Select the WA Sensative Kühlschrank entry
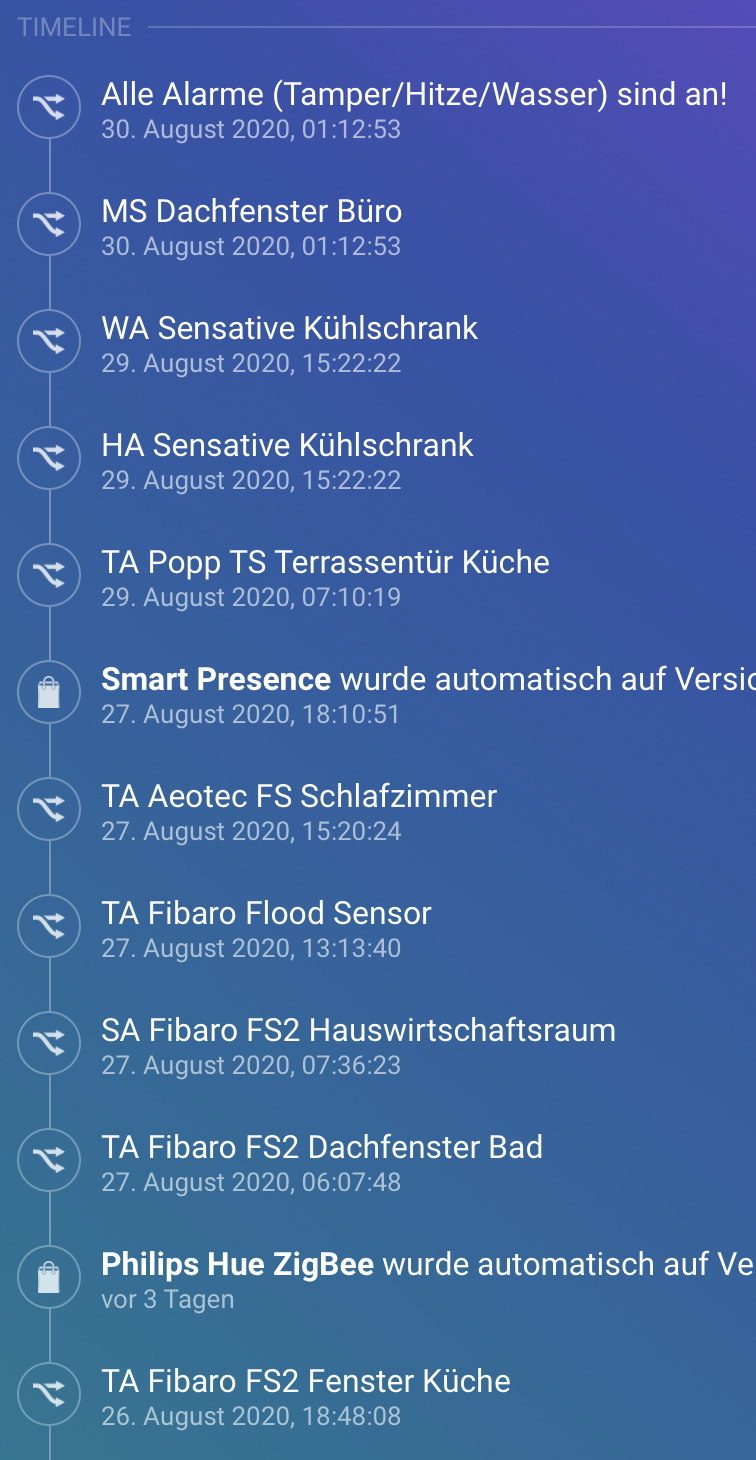The height and width of the screenshot is (1460, 756). coord(290,329)
